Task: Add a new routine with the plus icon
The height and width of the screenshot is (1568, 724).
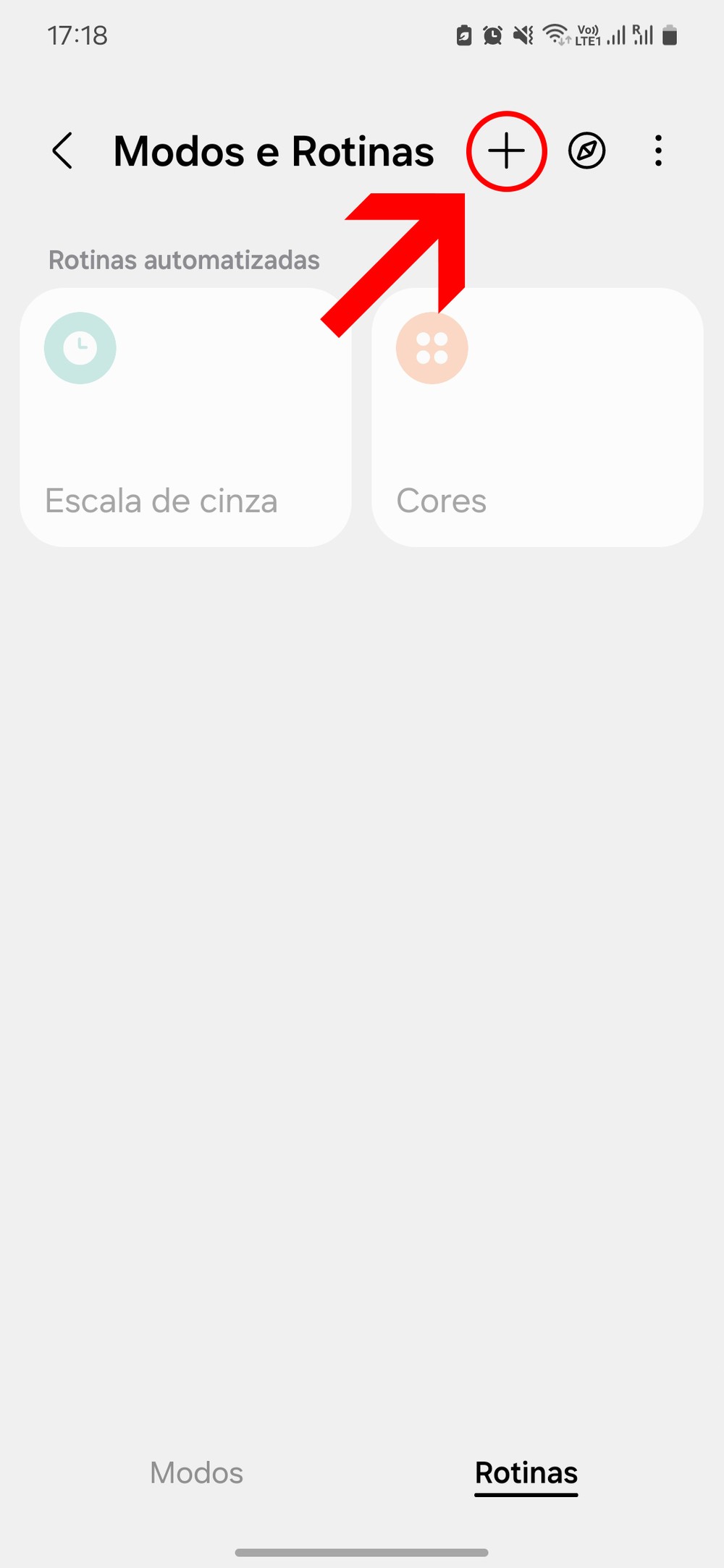Action: pos(506,151)
